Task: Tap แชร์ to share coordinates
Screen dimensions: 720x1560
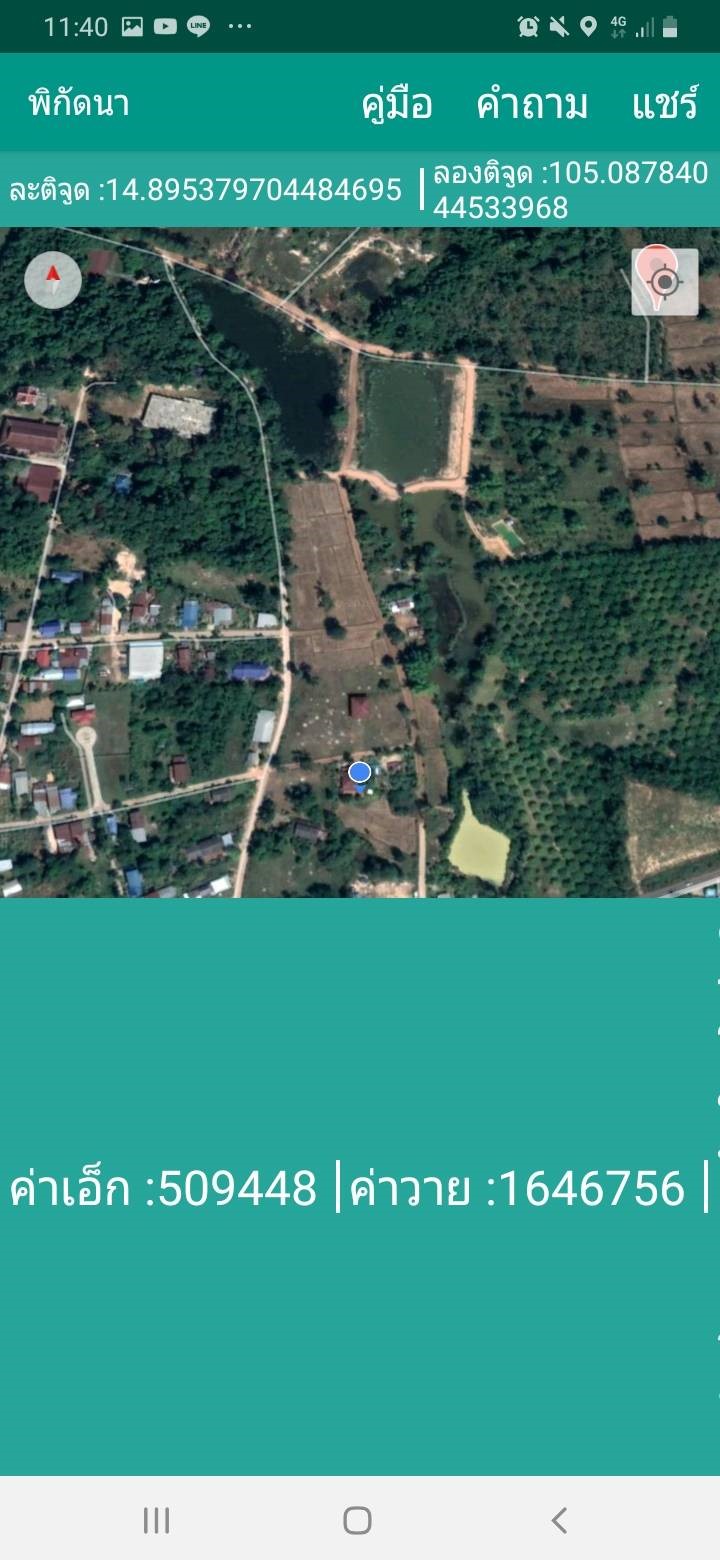Action: (665, 104)
